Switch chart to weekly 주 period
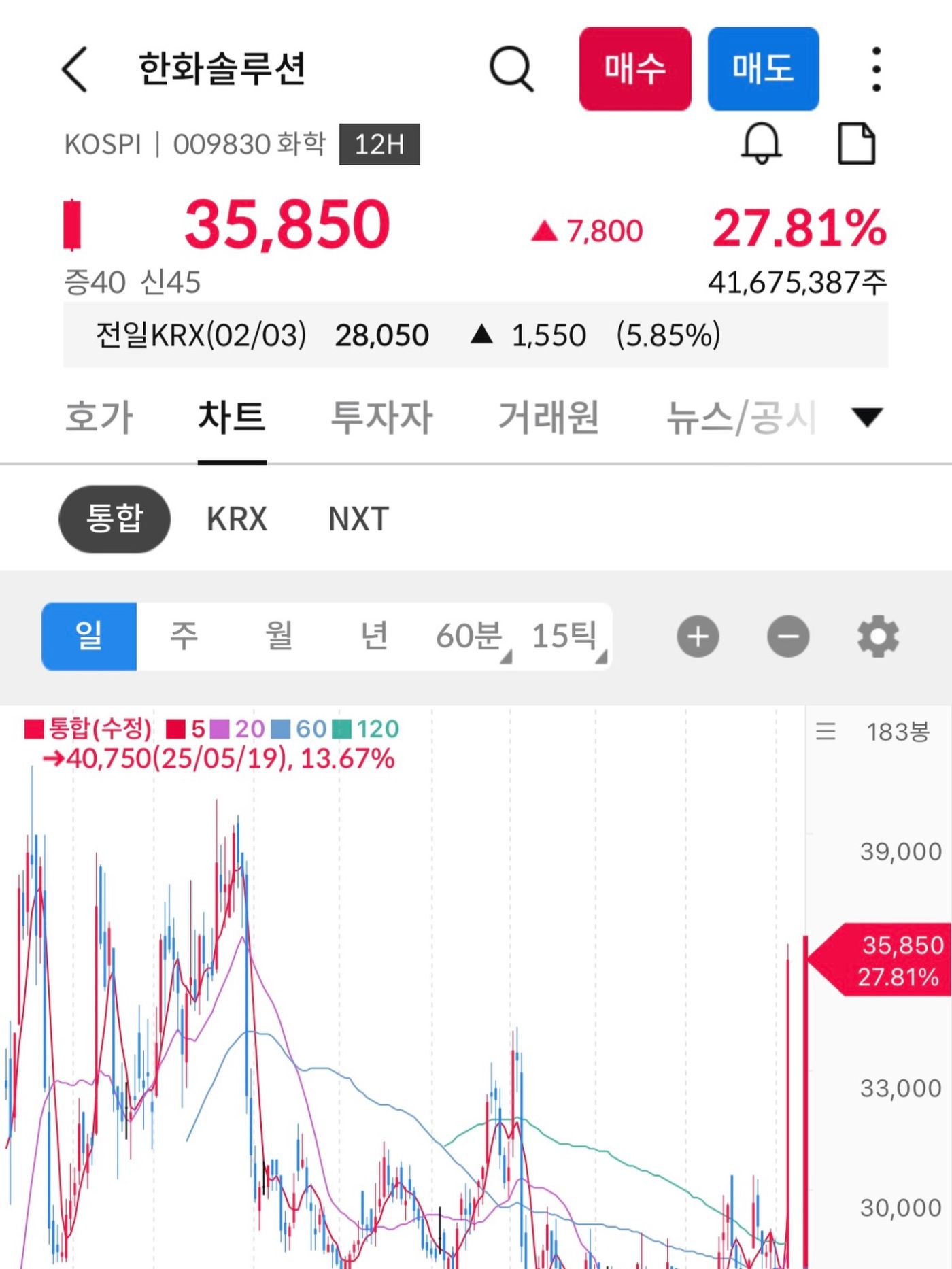This screenshot has height=1269, width=952. [x=184, y=636]
